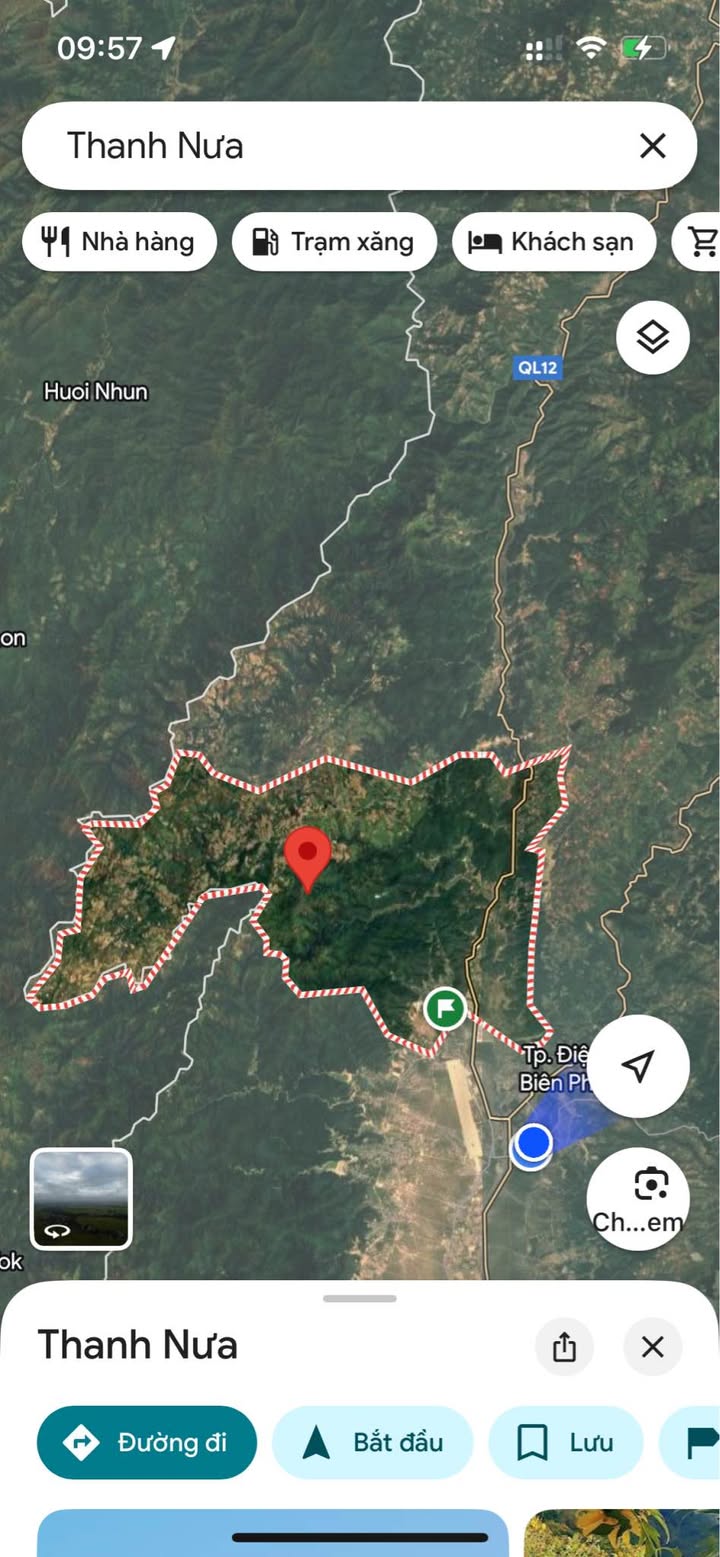Filter by Trạm xăng
Viewport: 720px width, 1557px height.
click(334, 242)
